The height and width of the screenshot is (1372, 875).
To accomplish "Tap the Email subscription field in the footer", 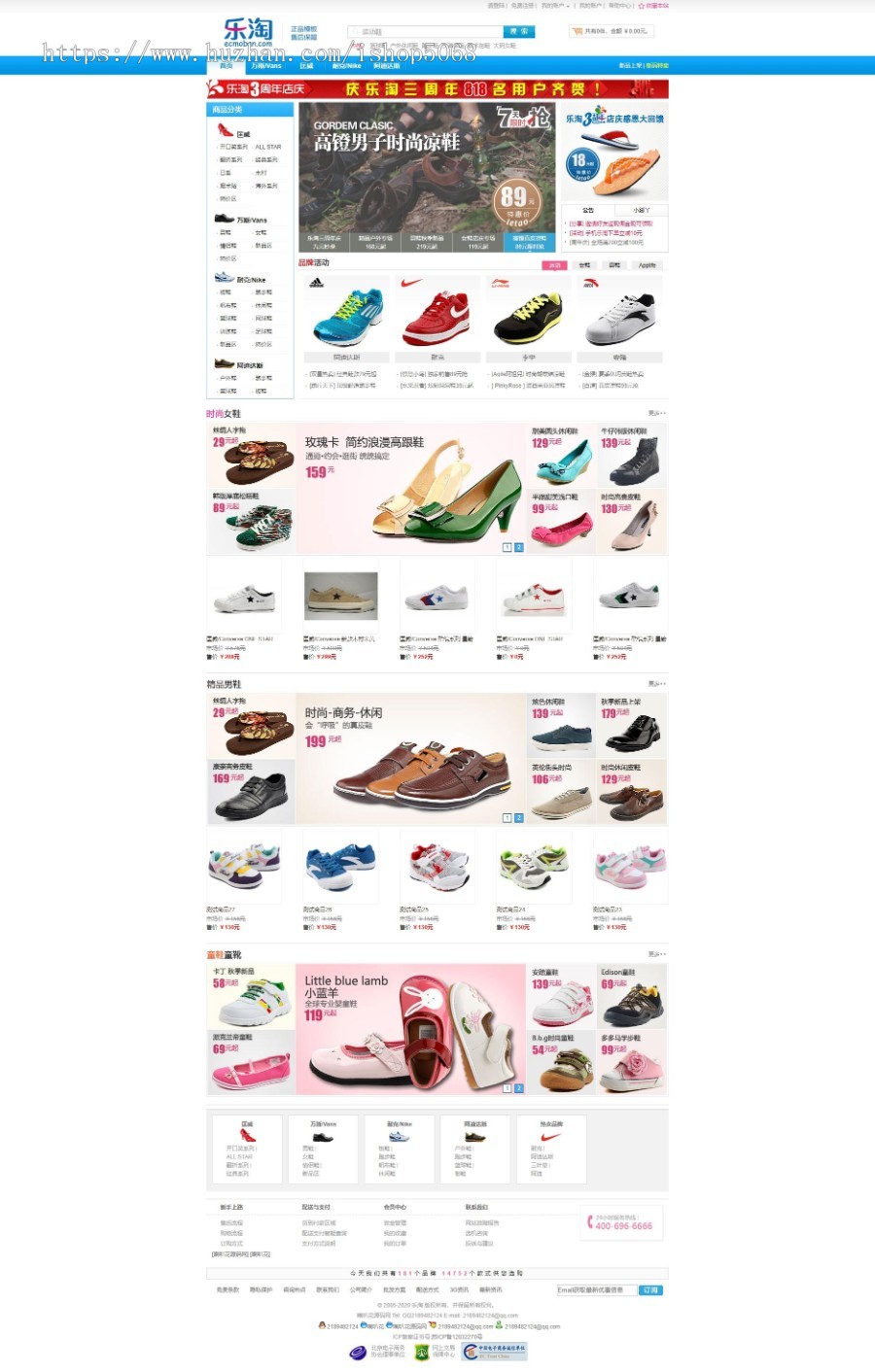I will pos(596,1290).
